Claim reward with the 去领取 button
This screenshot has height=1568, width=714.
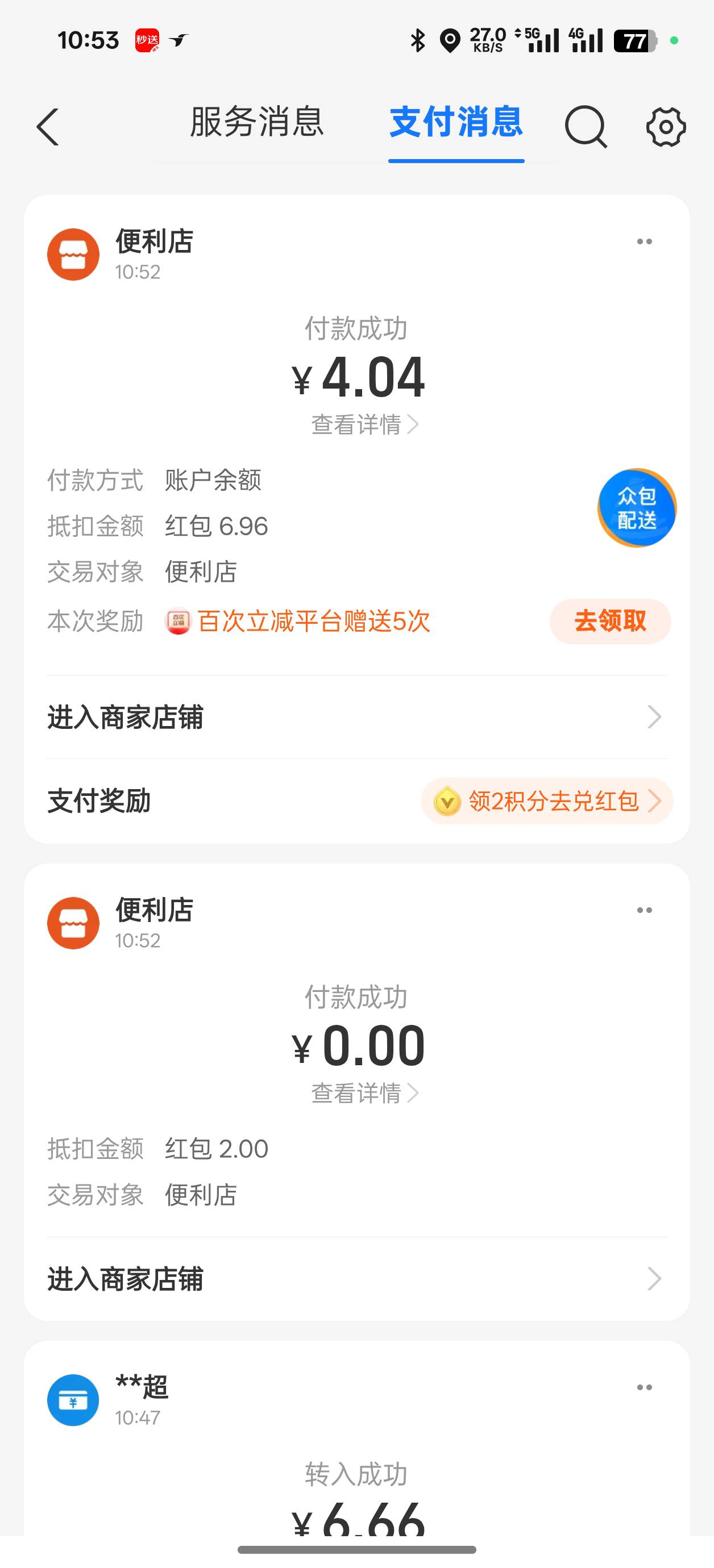[610, 621]
